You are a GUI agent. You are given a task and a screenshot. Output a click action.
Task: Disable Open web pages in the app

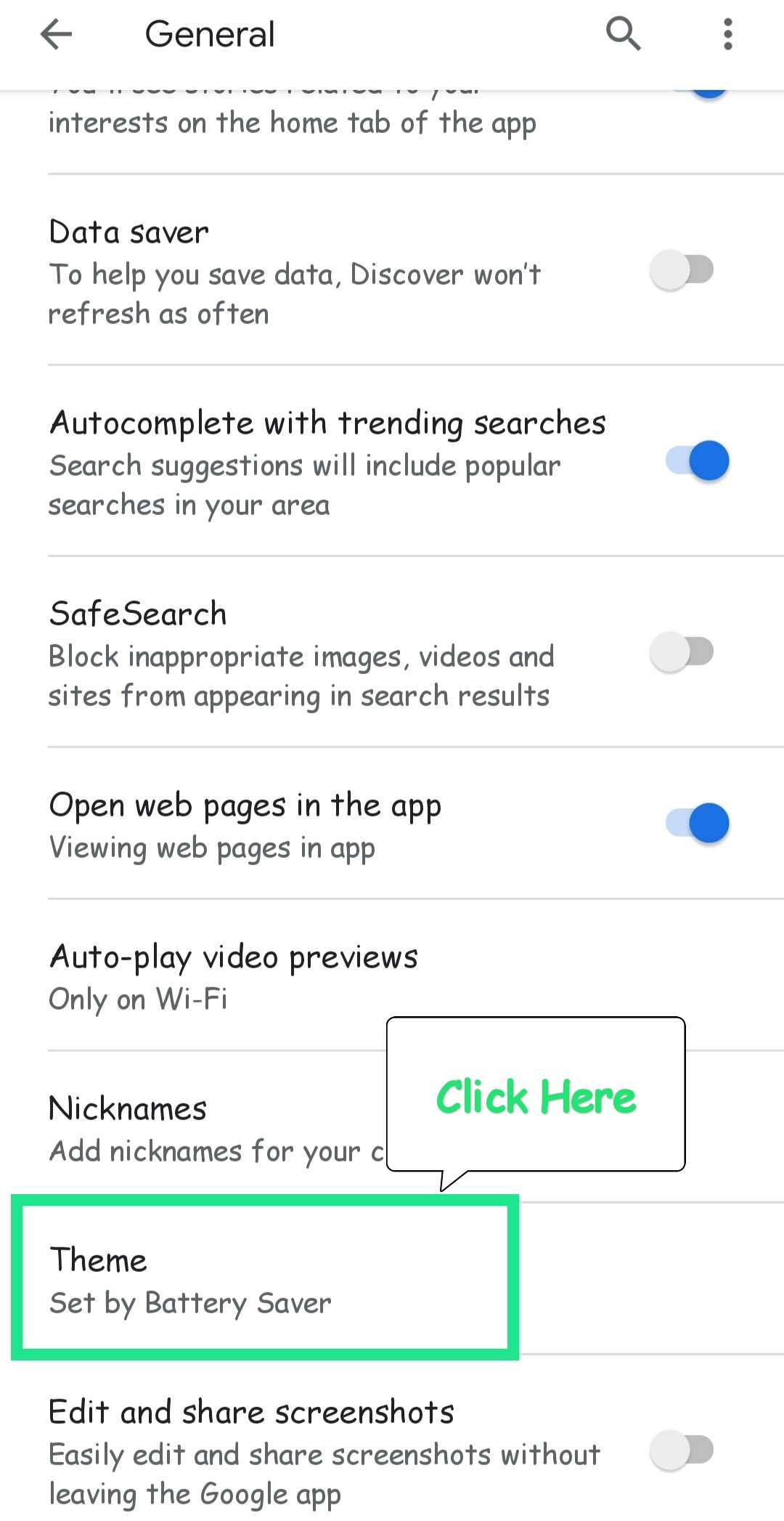tap(698, 823)
